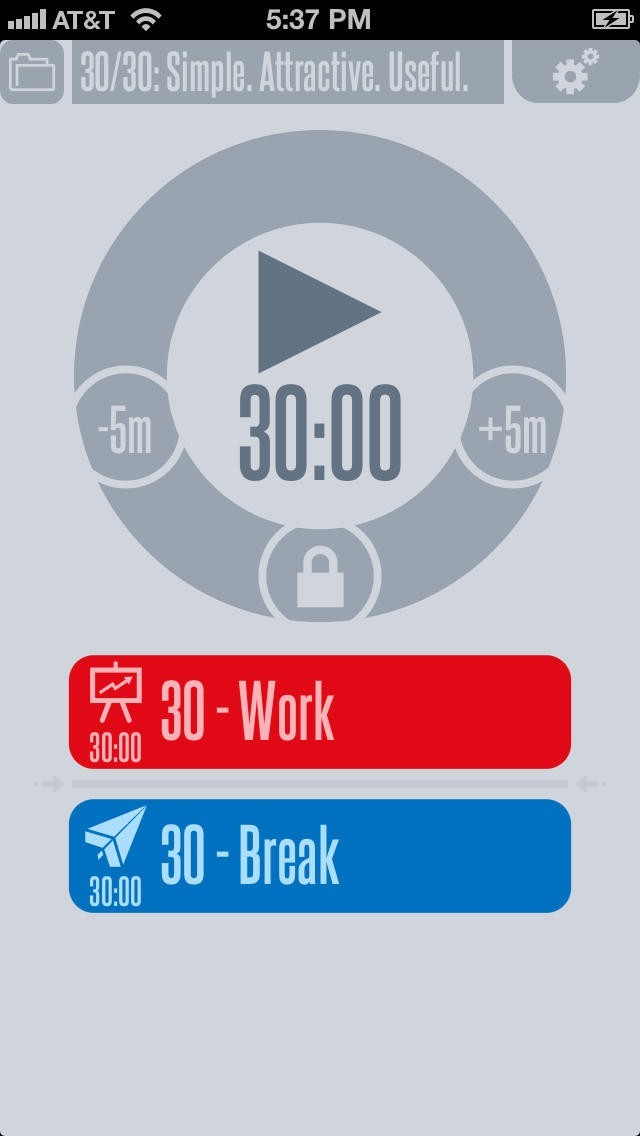Select the red 30 - Work task

(320, 712)
